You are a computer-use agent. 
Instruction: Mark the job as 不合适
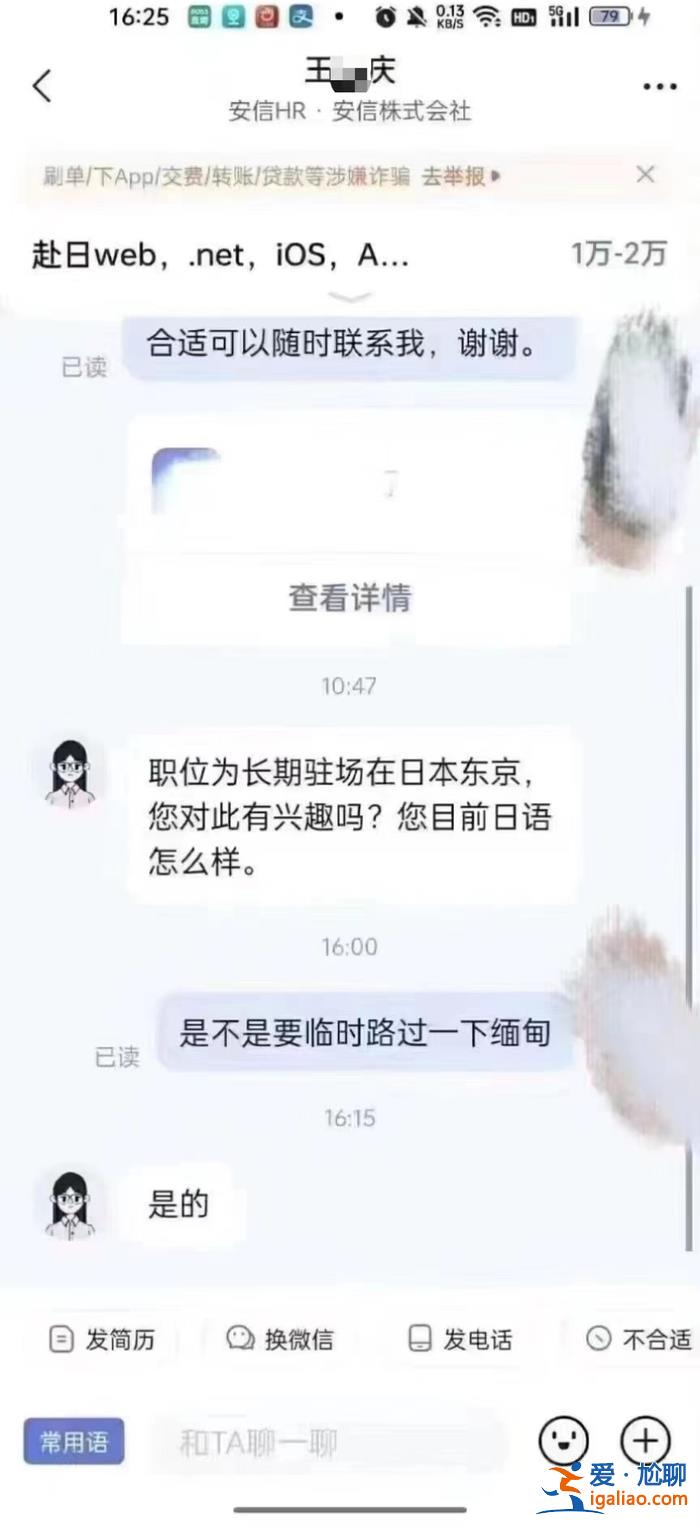640,1339
